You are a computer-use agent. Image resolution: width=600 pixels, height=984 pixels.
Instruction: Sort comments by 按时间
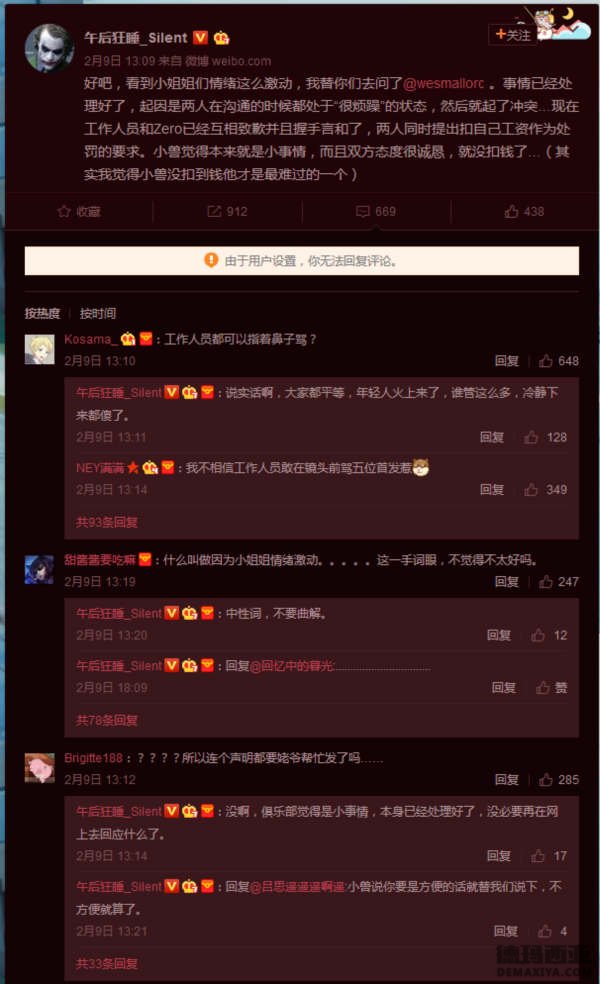(98, 313)
